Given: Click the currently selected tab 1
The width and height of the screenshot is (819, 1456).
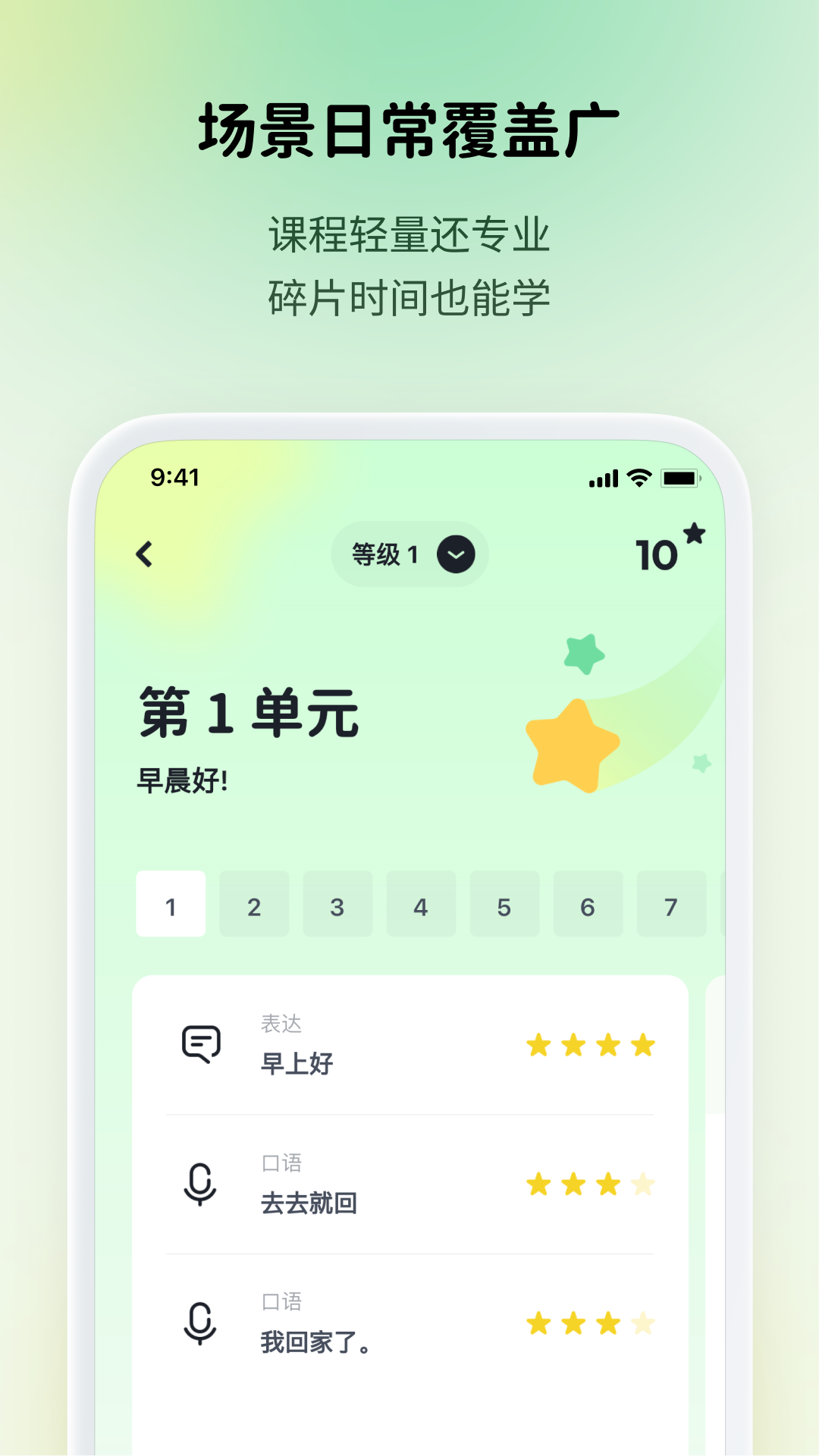Looking at the screenshot, I should point(170,905).
